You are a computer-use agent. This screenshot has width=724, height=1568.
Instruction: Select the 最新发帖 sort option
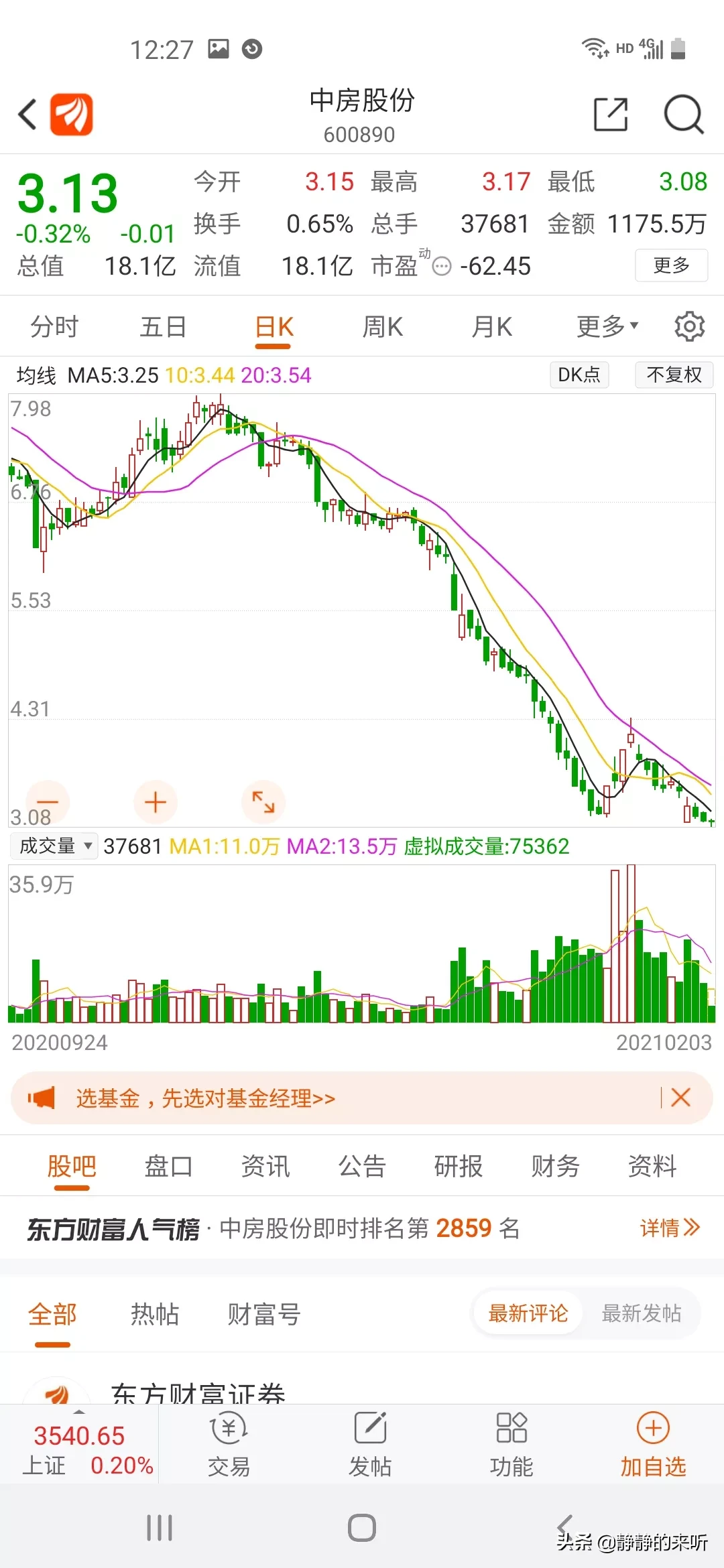(641, 1313)
